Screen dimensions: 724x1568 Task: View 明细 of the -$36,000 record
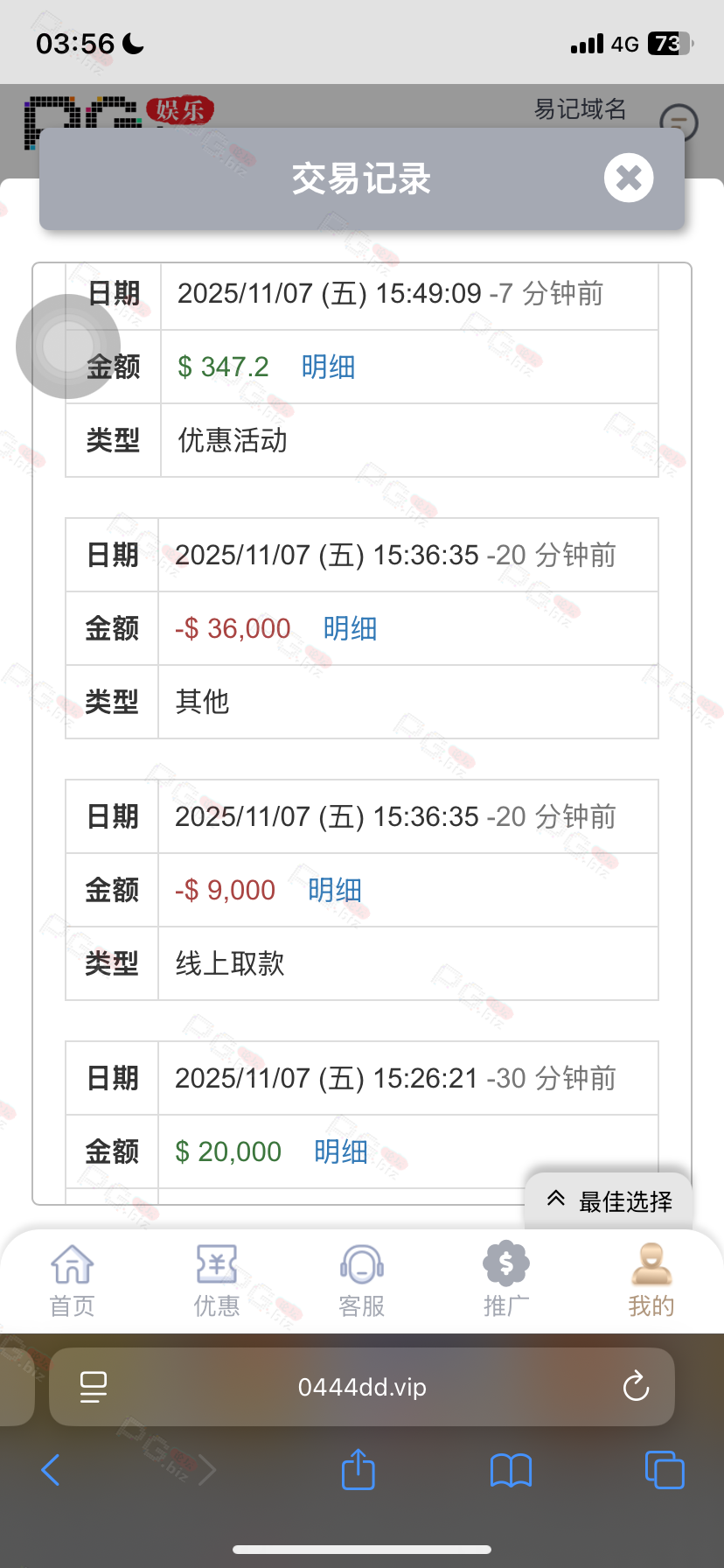(350, 628)
